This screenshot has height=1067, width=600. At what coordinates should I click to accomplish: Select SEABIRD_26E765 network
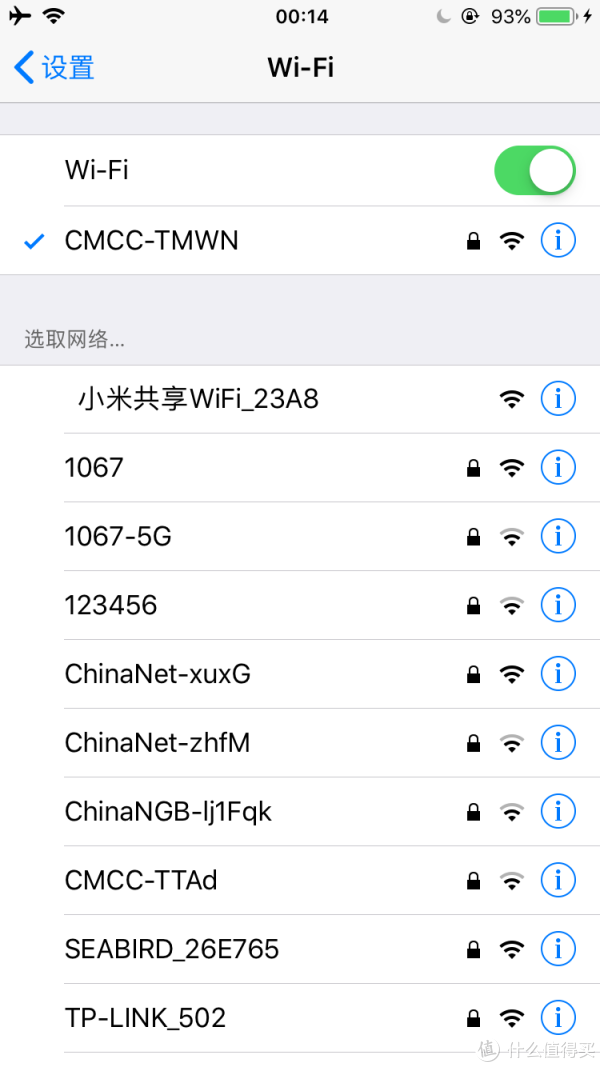coord(172,949)
